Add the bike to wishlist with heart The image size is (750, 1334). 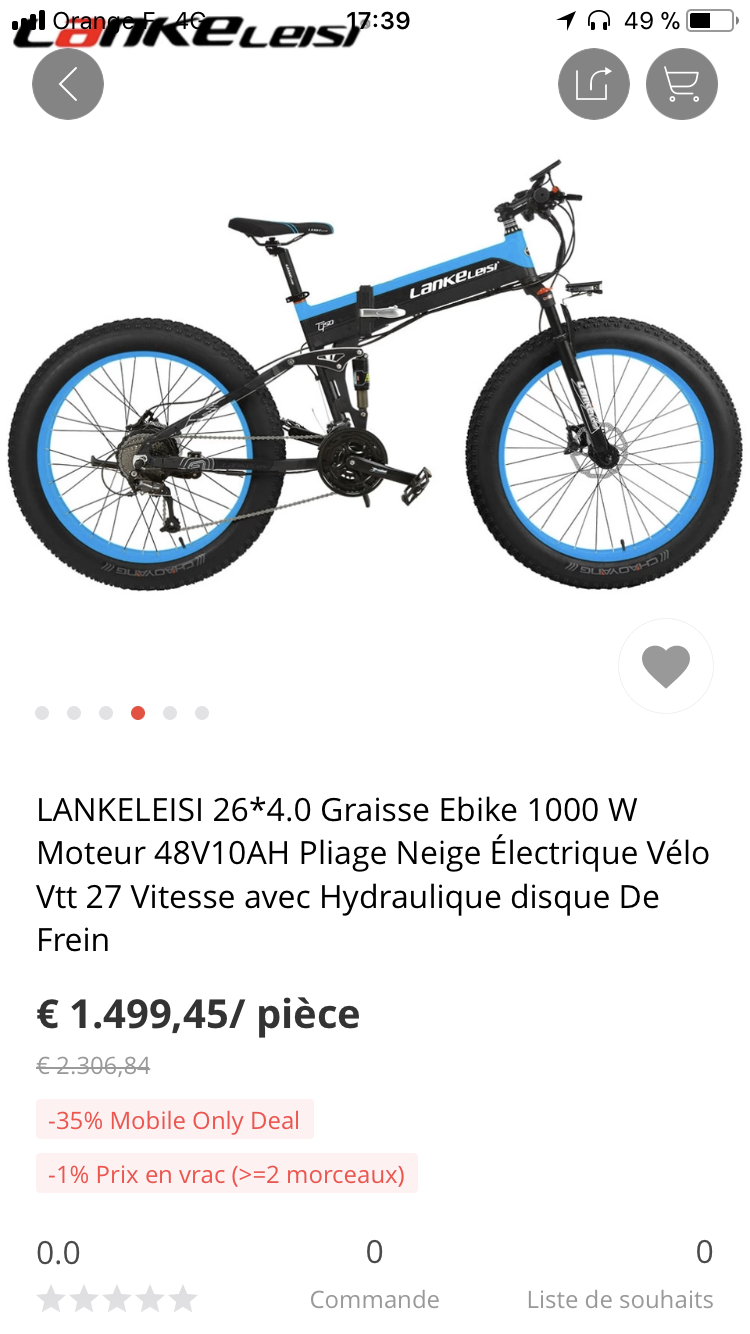(x=666, y=666)
